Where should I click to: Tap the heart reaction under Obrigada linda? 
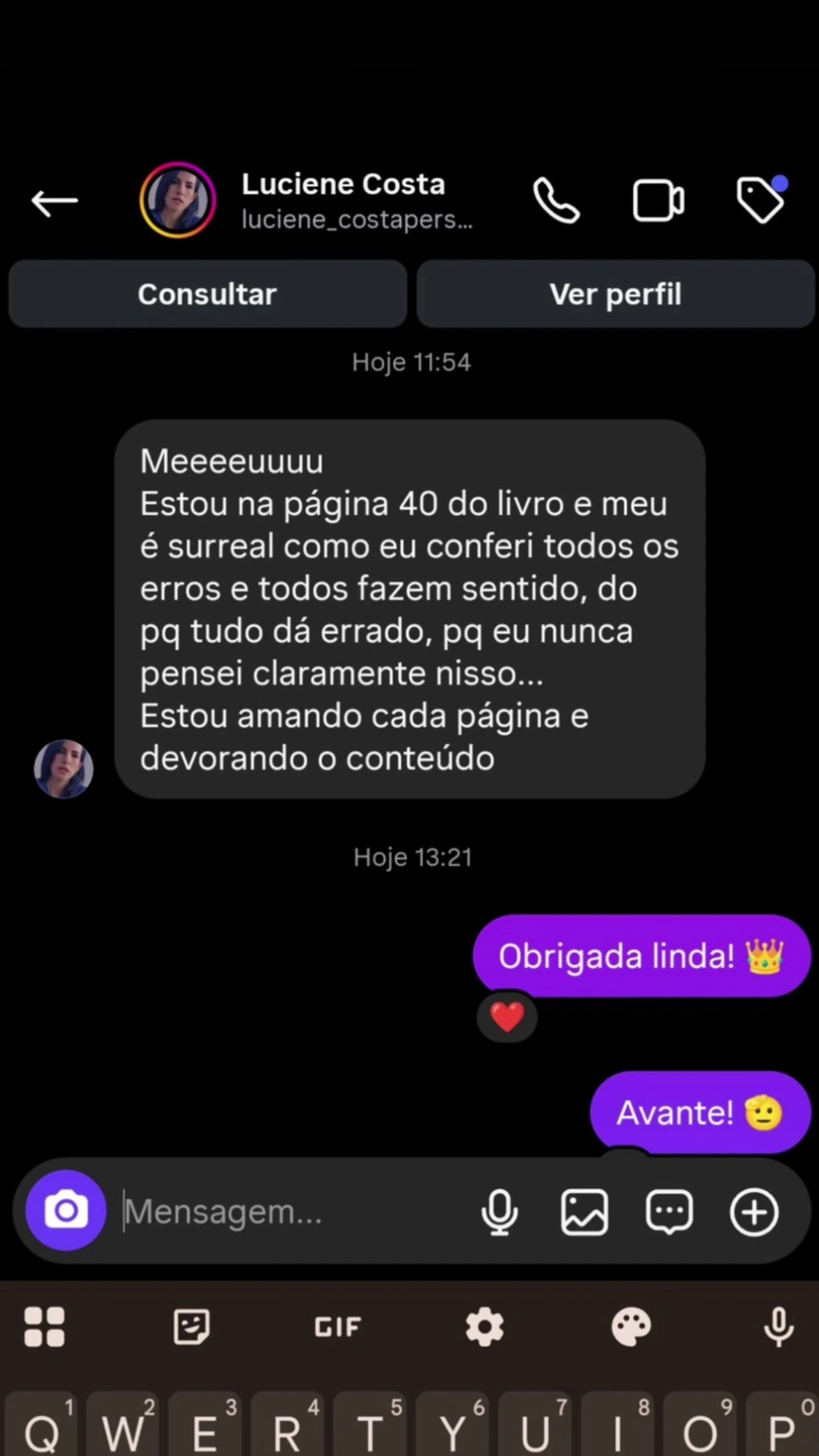507,1017
